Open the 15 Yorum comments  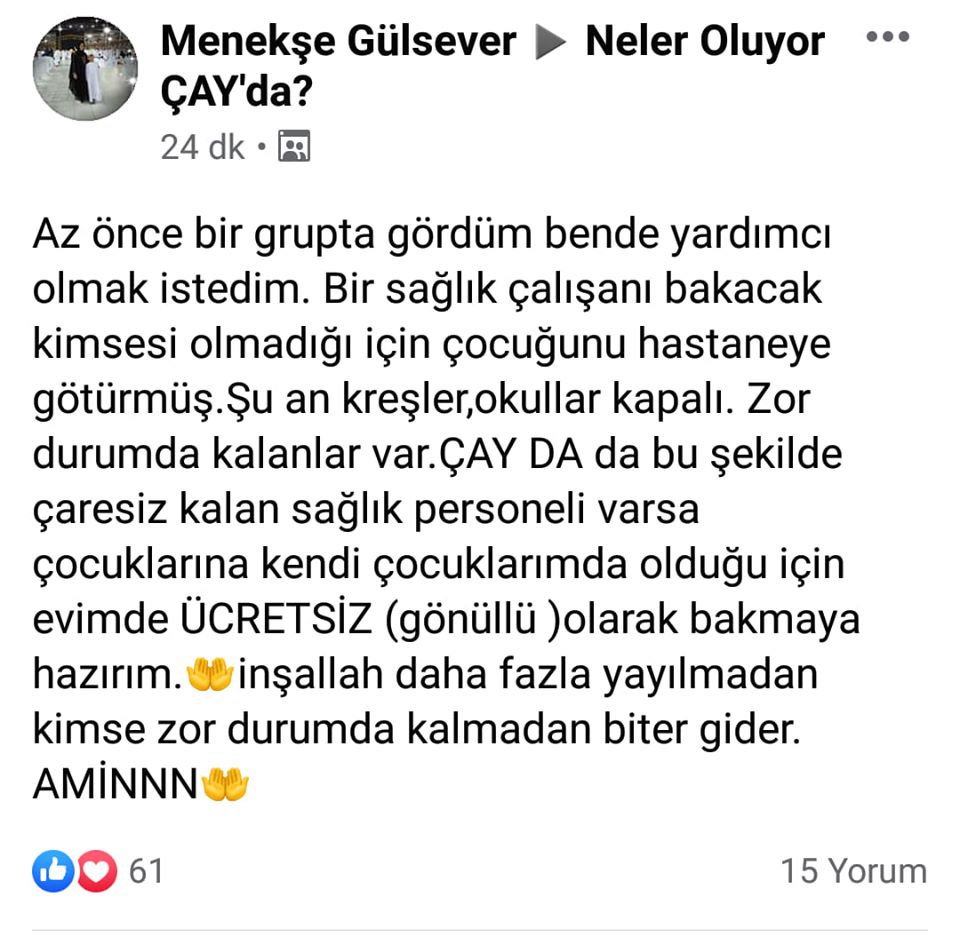(853, 871)
